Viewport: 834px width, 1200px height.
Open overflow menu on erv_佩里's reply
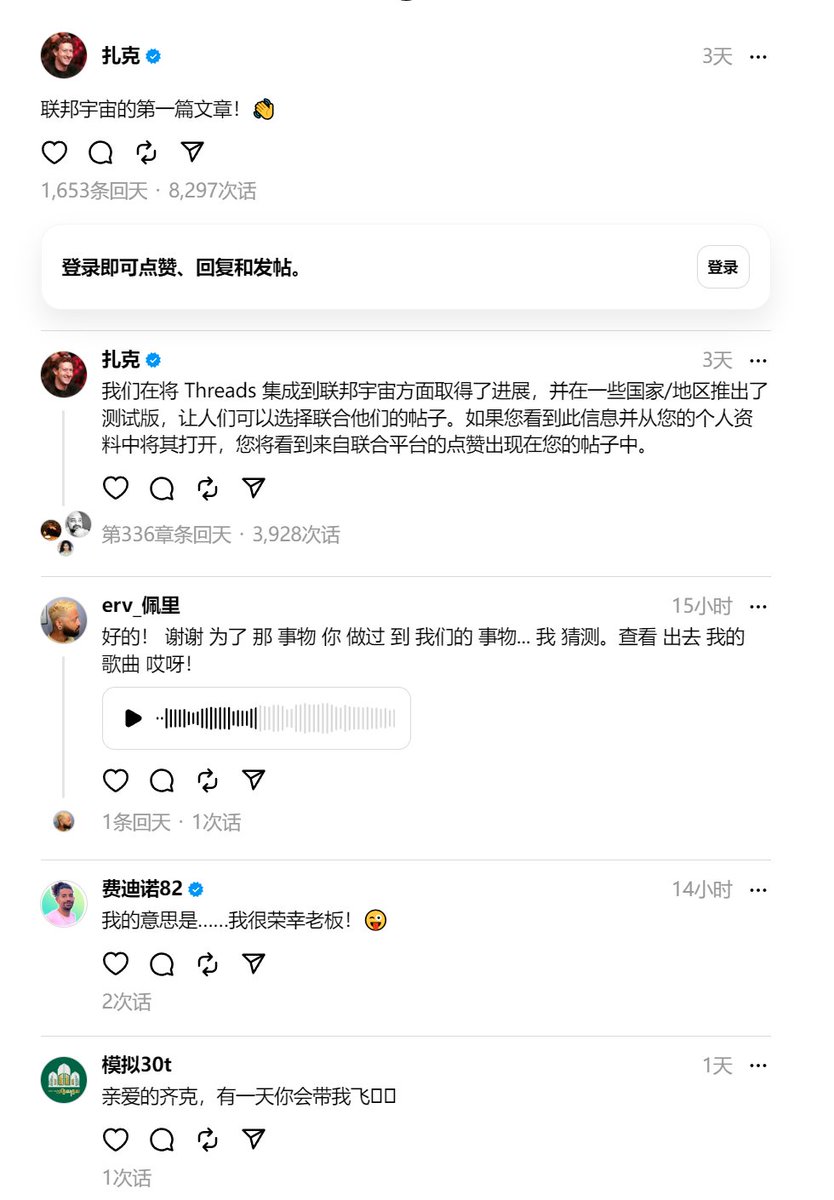tap(759, 606)
